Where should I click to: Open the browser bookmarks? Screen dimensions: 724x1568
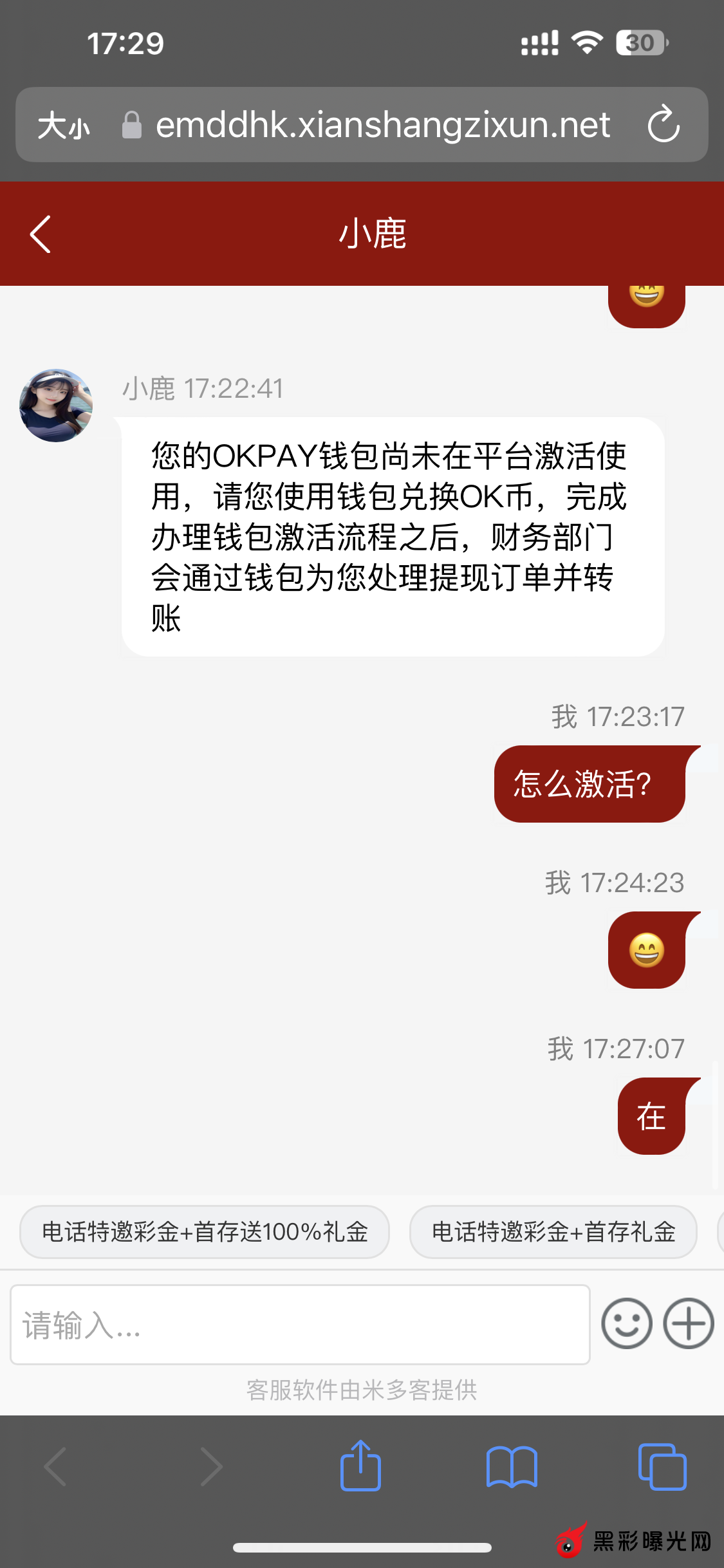click(512, 1467)
